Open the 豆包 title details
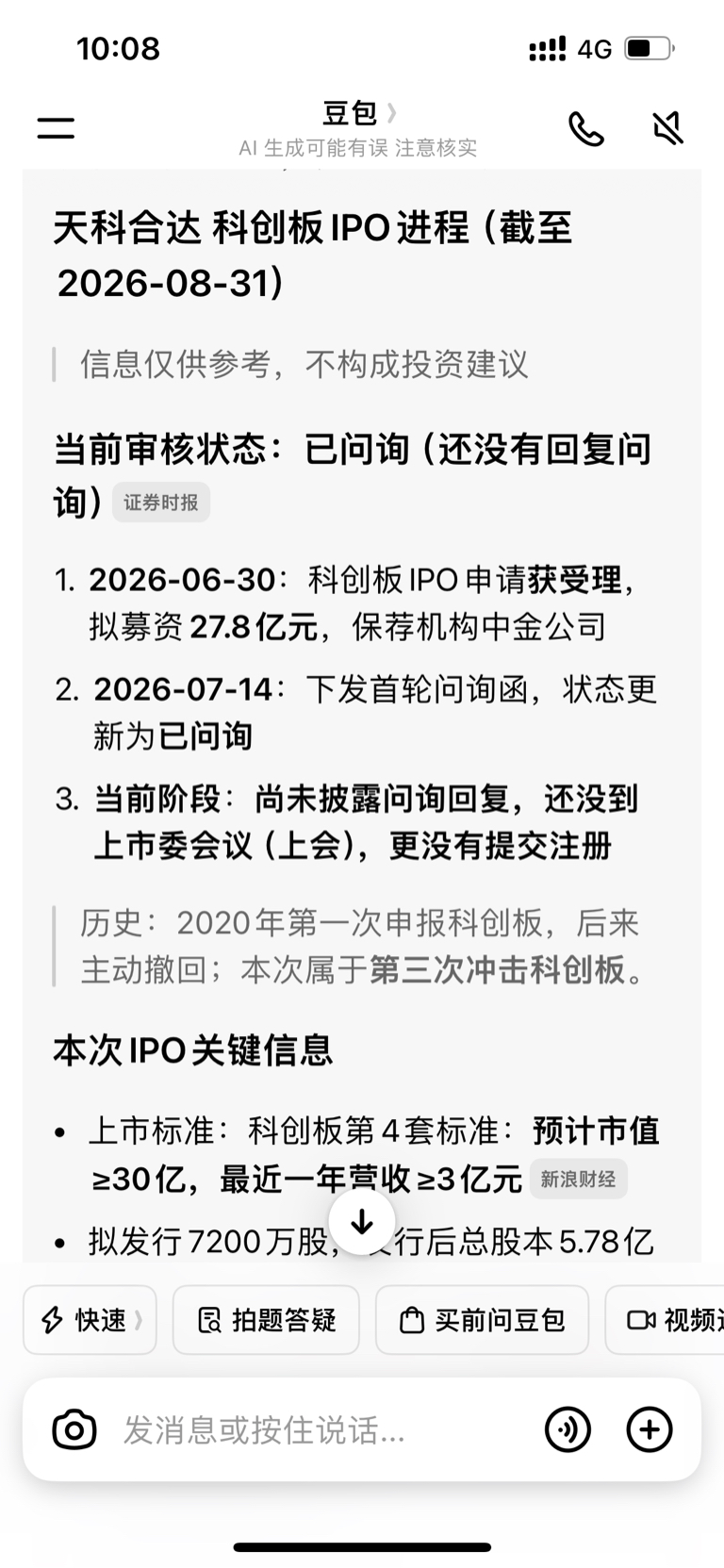The height and width of the screenshot is (1568, 724). coord(358,114)
